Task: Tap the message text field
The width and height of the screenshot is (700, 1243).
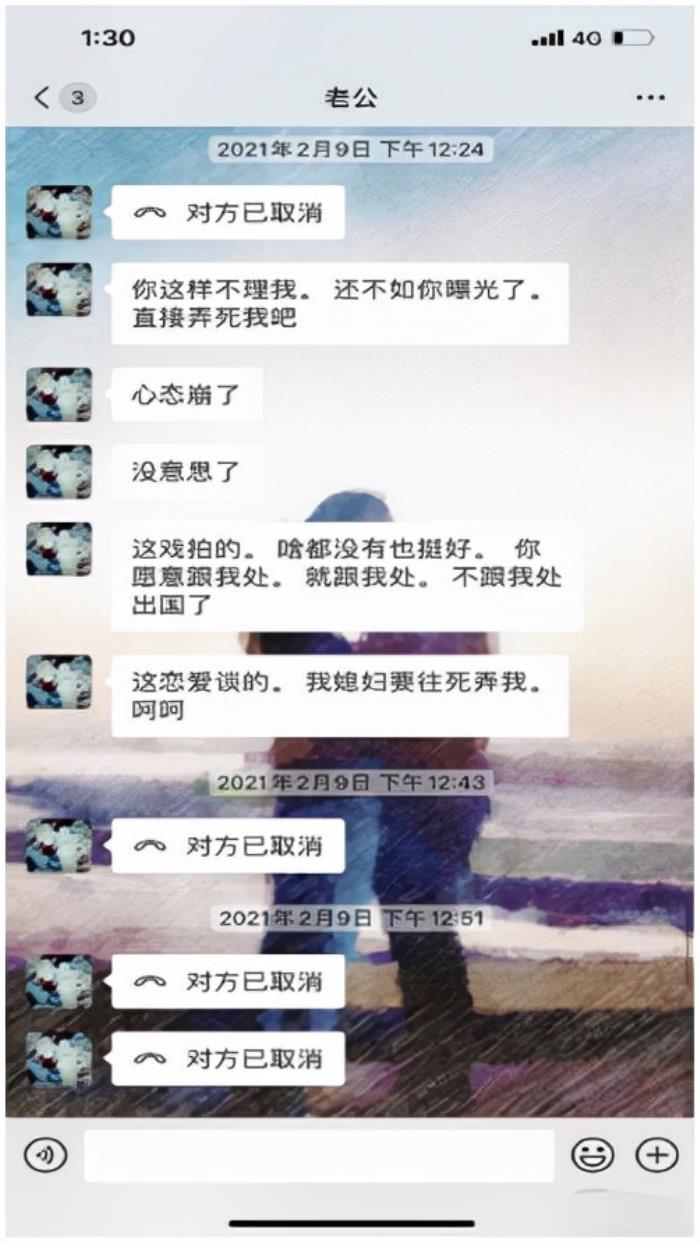Action: click(x=318, y=1156)
